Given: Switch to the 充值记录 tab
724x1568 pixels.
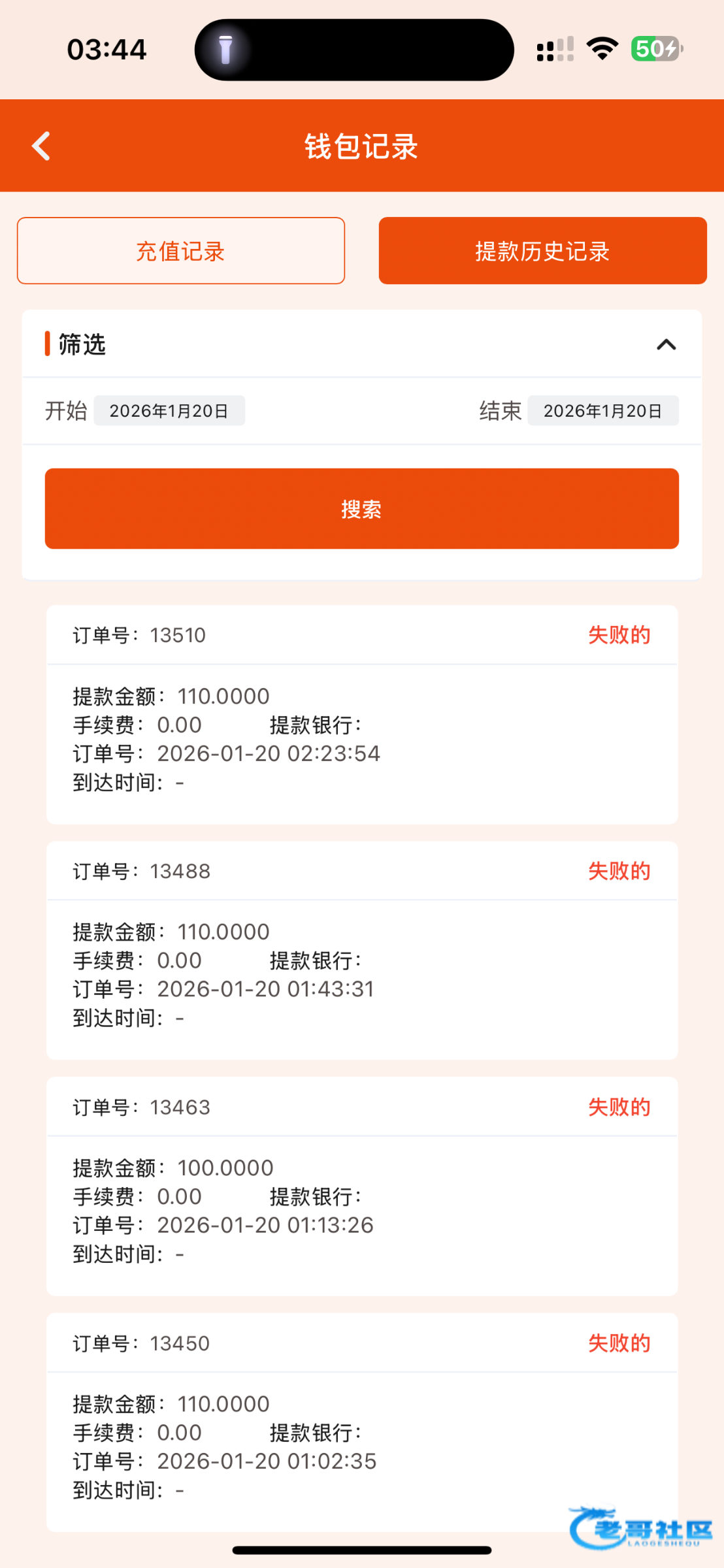Looking at the screenshot, I should pyautogui.click(x=181, y=251).
